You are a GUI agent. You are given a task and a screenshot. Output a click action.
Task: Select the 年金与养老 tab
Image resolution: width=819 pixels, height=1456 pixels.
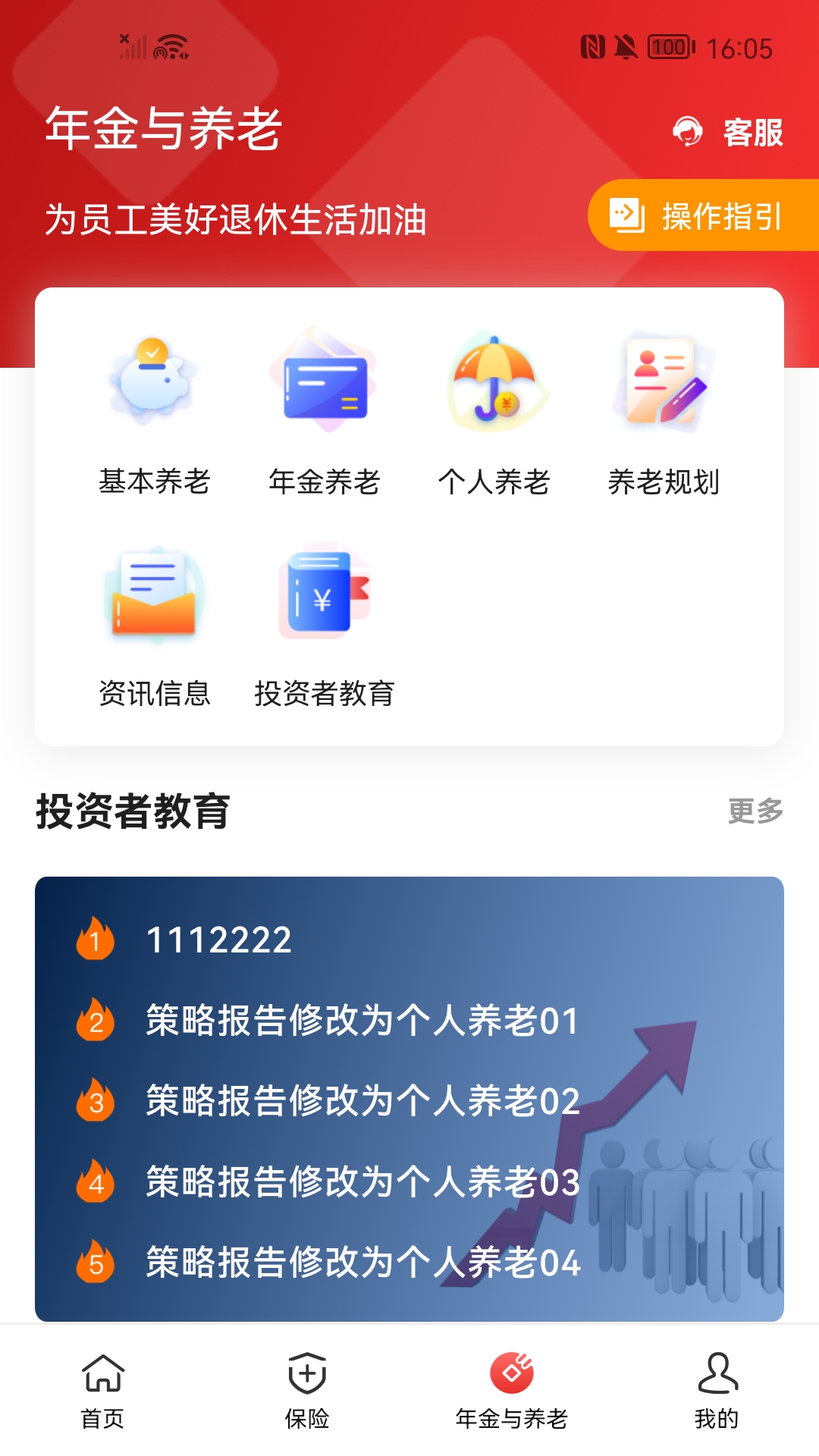pos(512,1391)
